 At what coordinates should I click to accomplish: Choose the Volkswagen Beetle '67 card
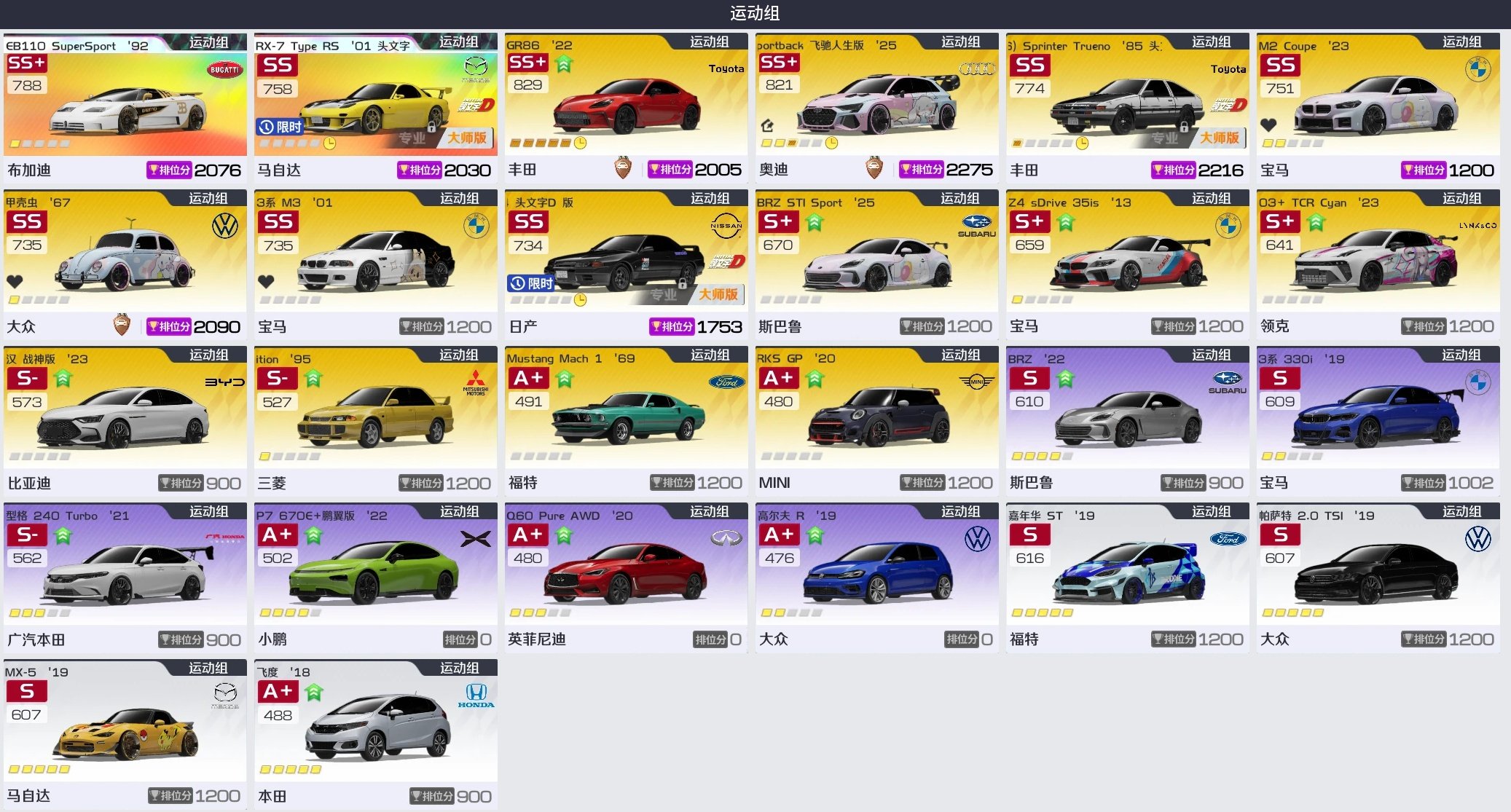125,264
